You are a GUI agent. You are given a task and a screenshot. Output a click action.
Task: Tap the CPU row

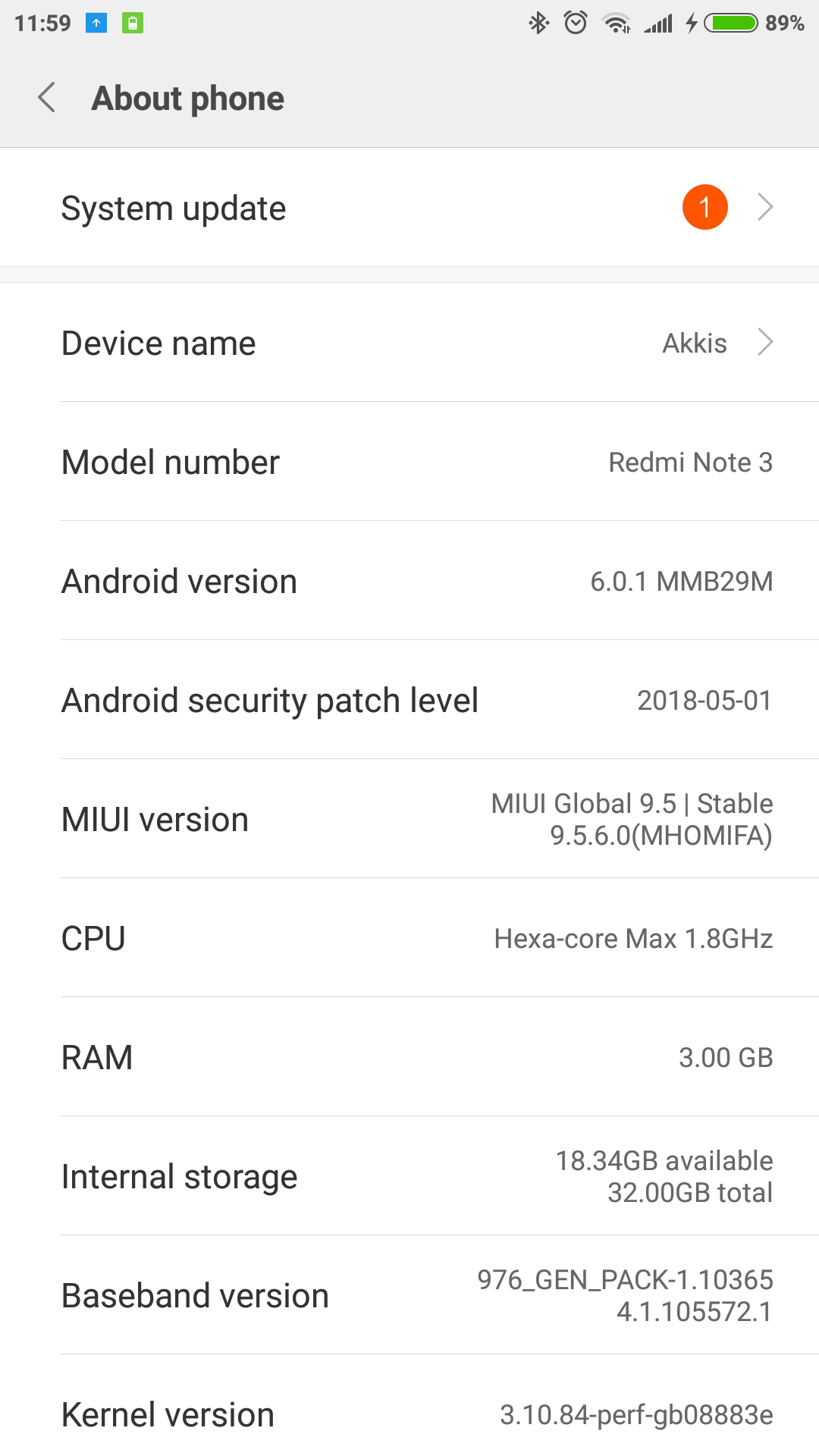(x=409, y=938)
